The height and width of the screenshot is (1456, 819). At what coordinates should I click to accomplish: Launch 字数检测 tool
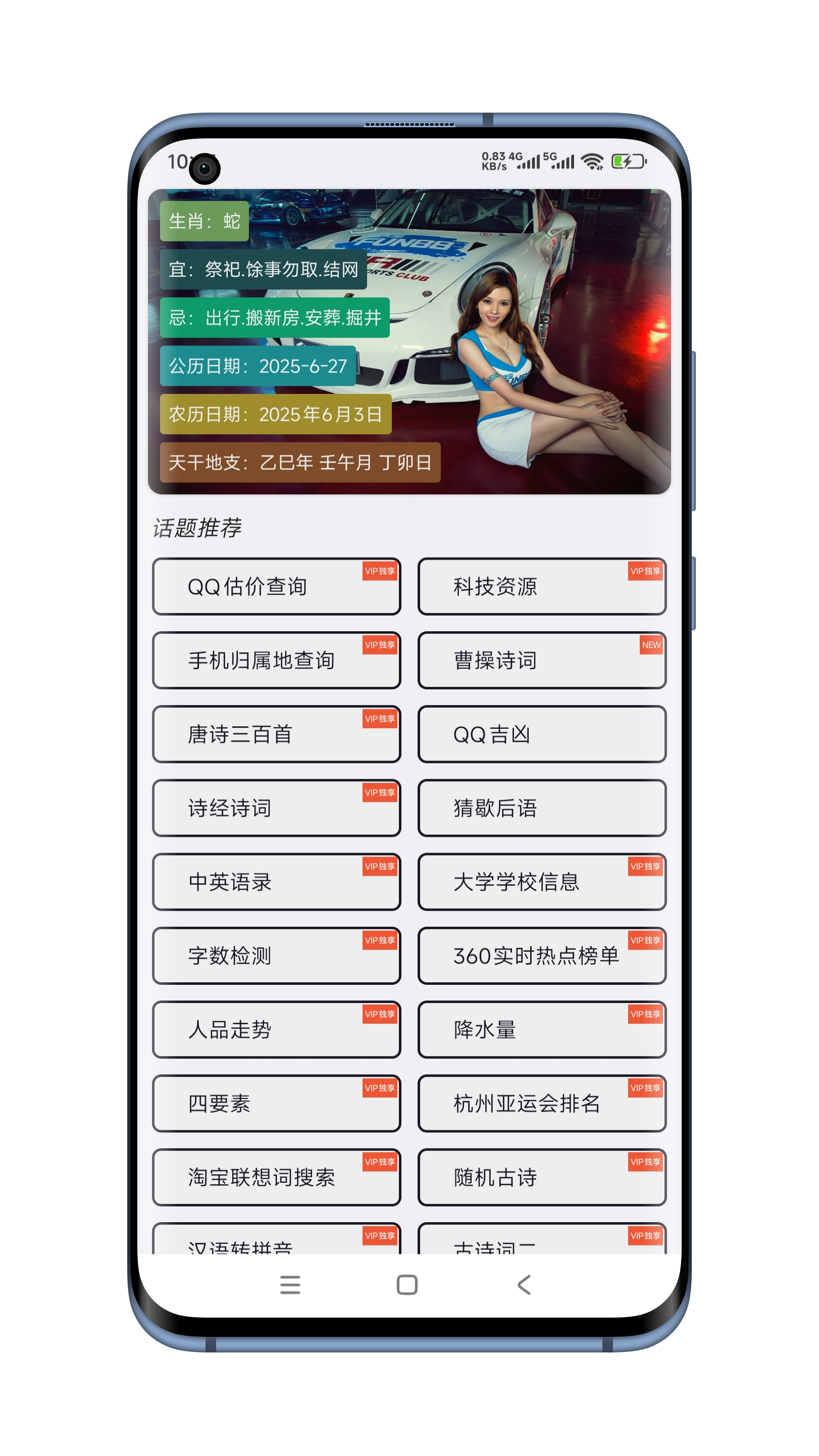276,956
